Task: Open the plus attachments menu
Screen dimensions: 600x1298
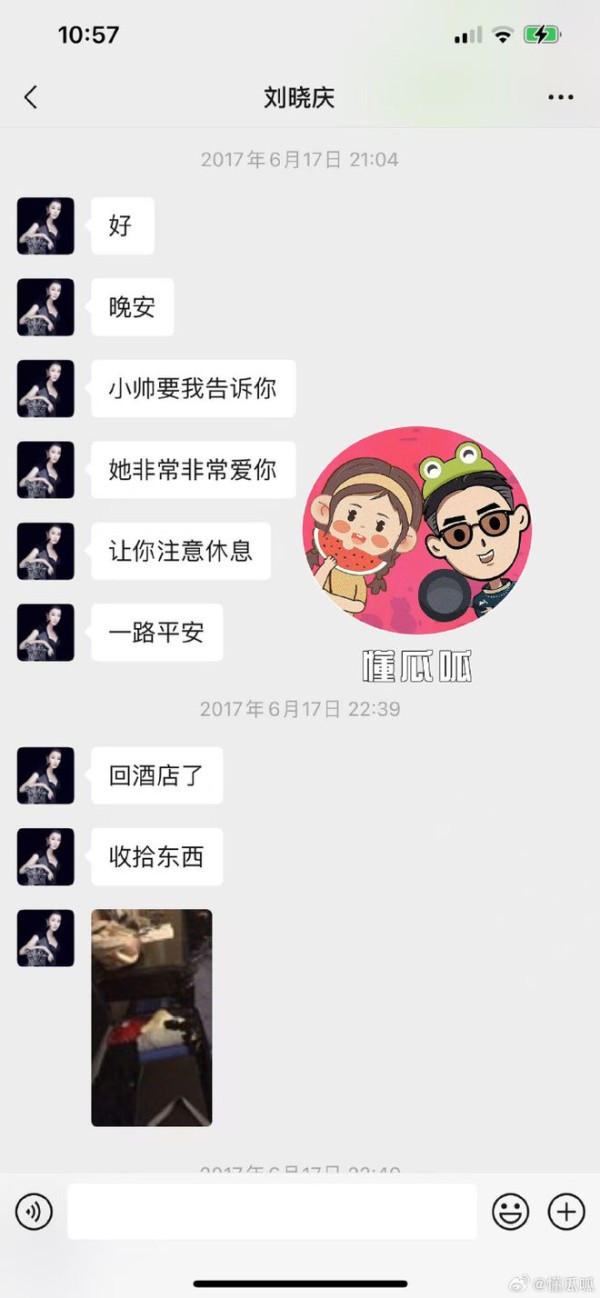Action: pos(566,1212)
